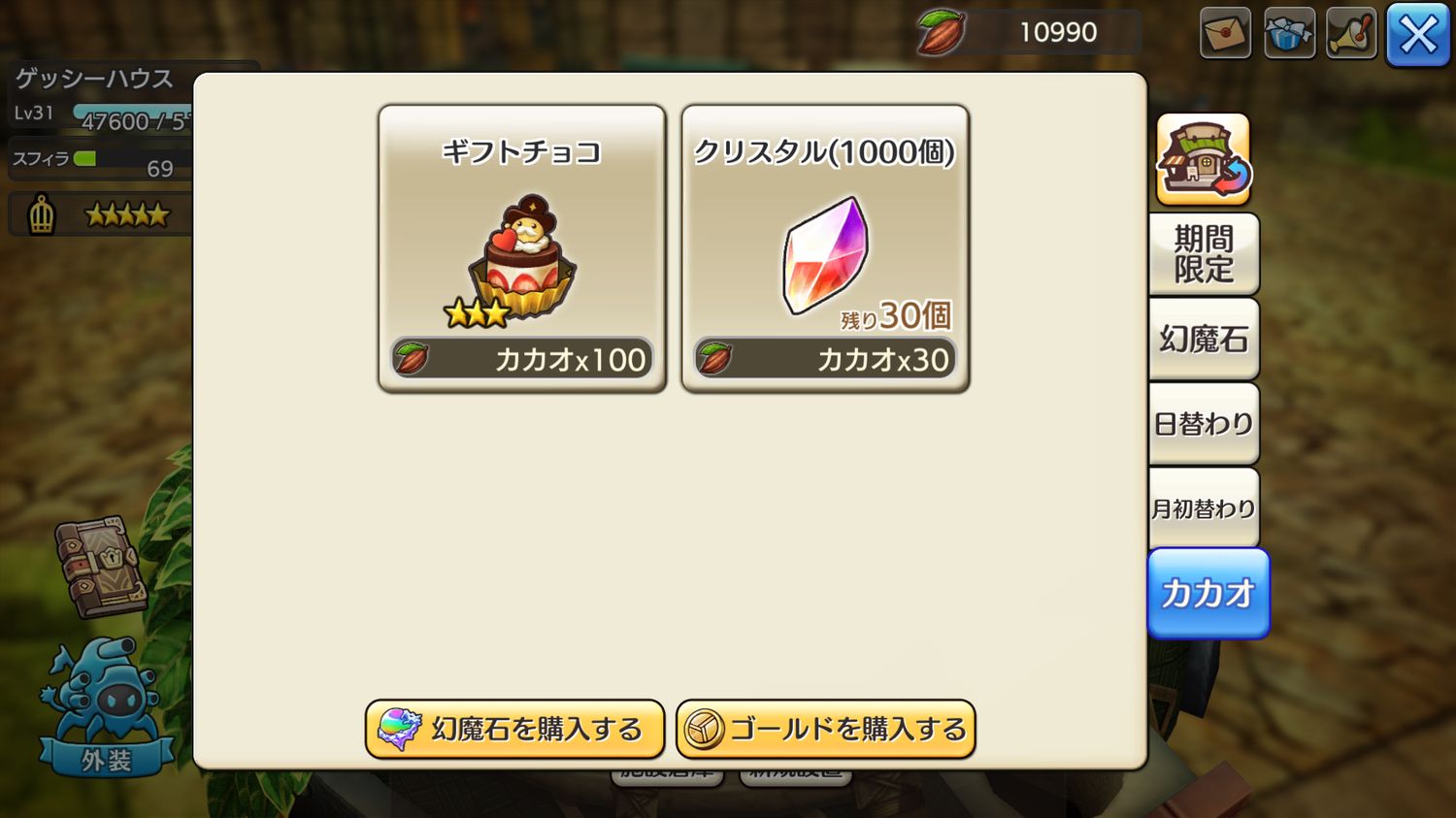Tap ゴールドを購入する button
The width and height of the screenshot is (1456, 818).
(x=825, y=729)
